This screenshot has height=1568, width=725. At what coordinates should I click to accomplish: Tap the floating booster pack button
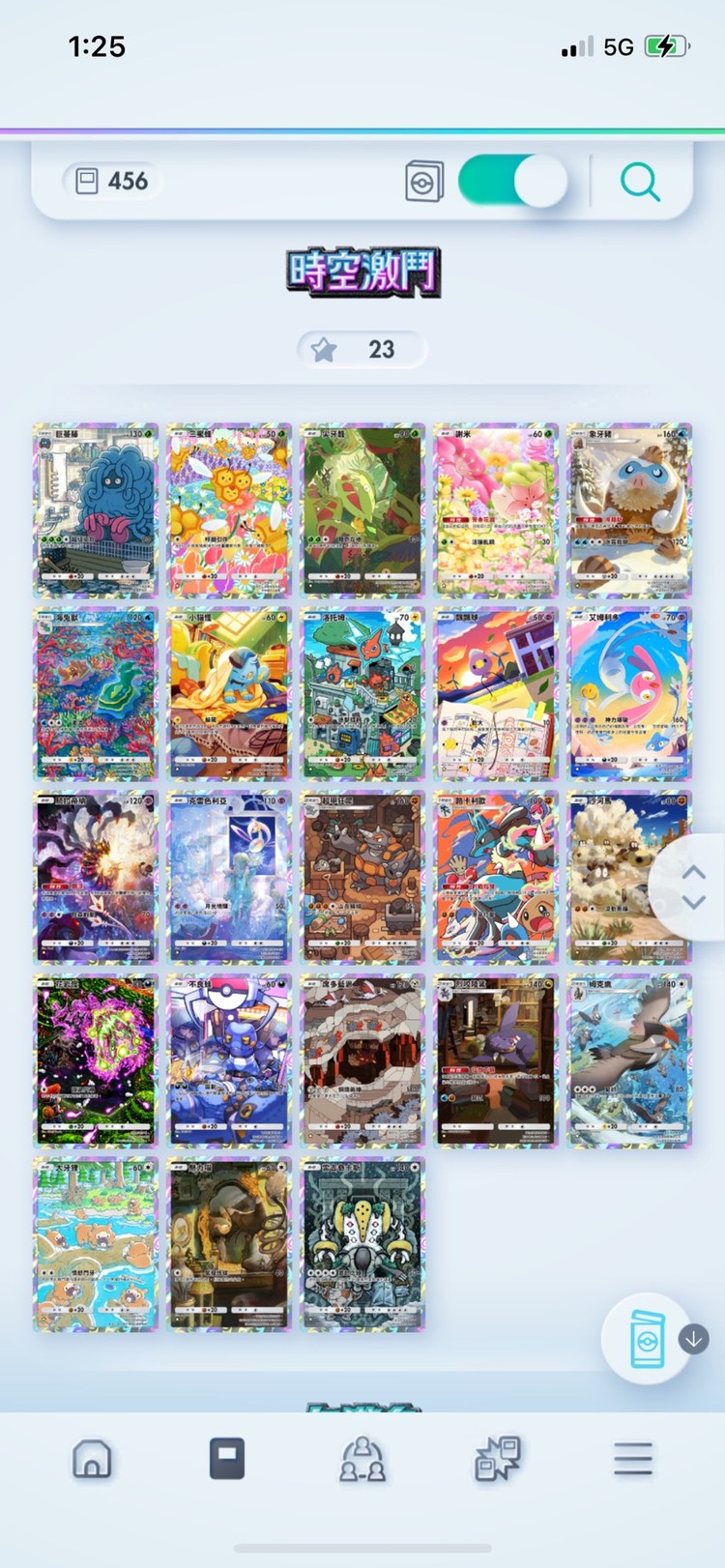pos(648,1339)
